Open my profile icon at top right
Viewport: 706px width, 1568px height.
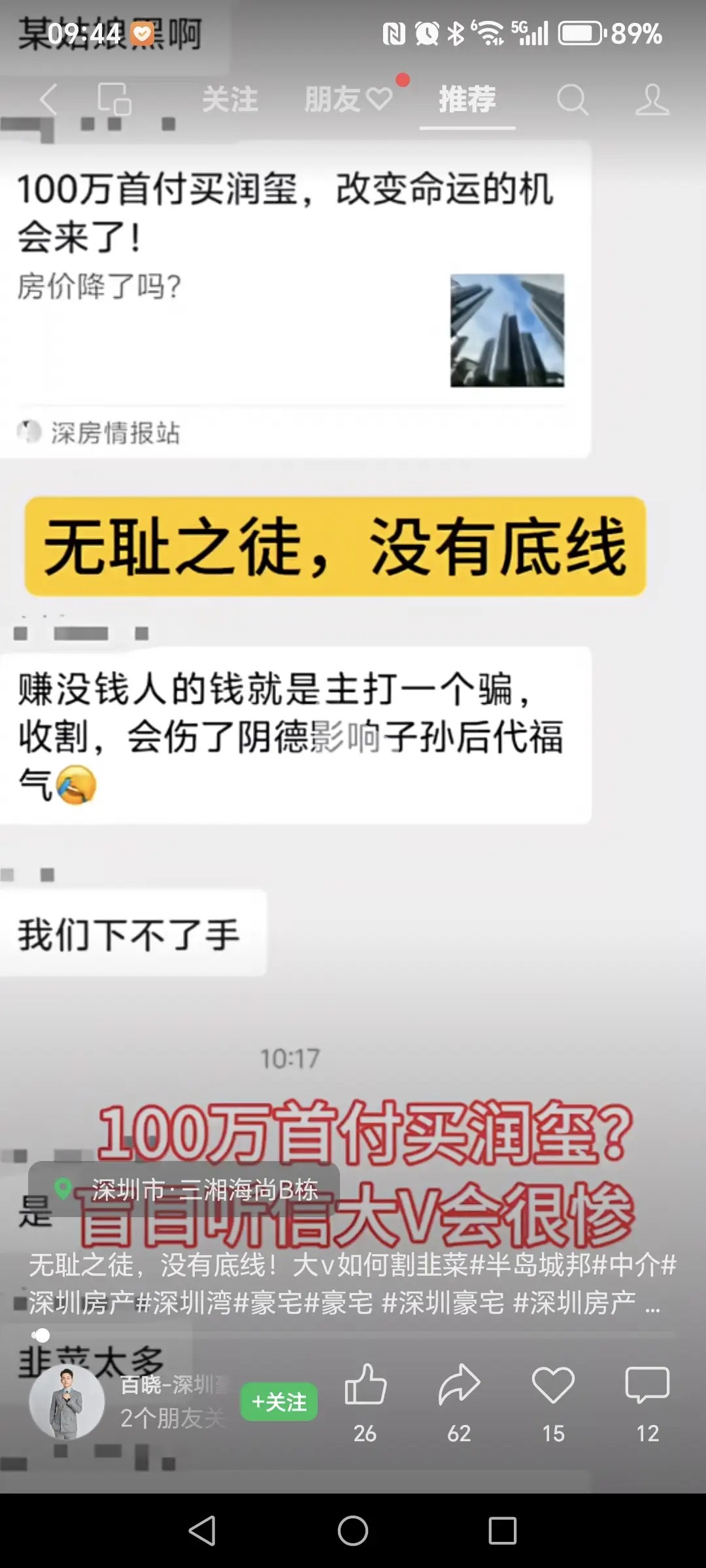click(652, 100)
